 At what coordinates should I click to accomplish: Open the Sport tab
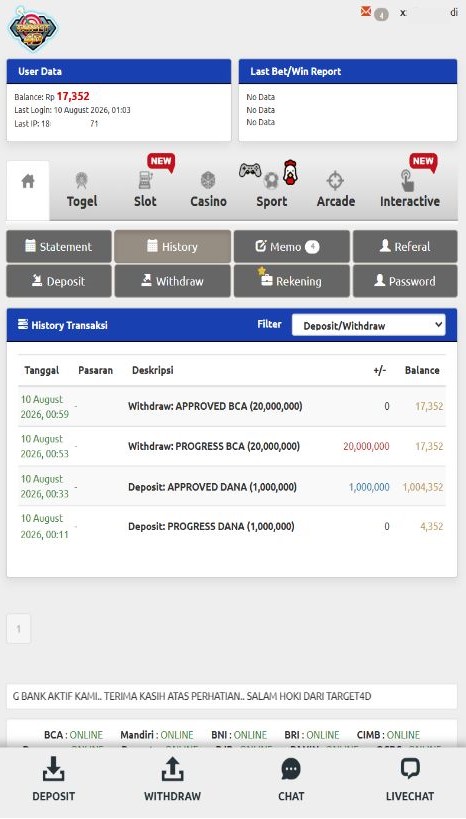[271, 190]
